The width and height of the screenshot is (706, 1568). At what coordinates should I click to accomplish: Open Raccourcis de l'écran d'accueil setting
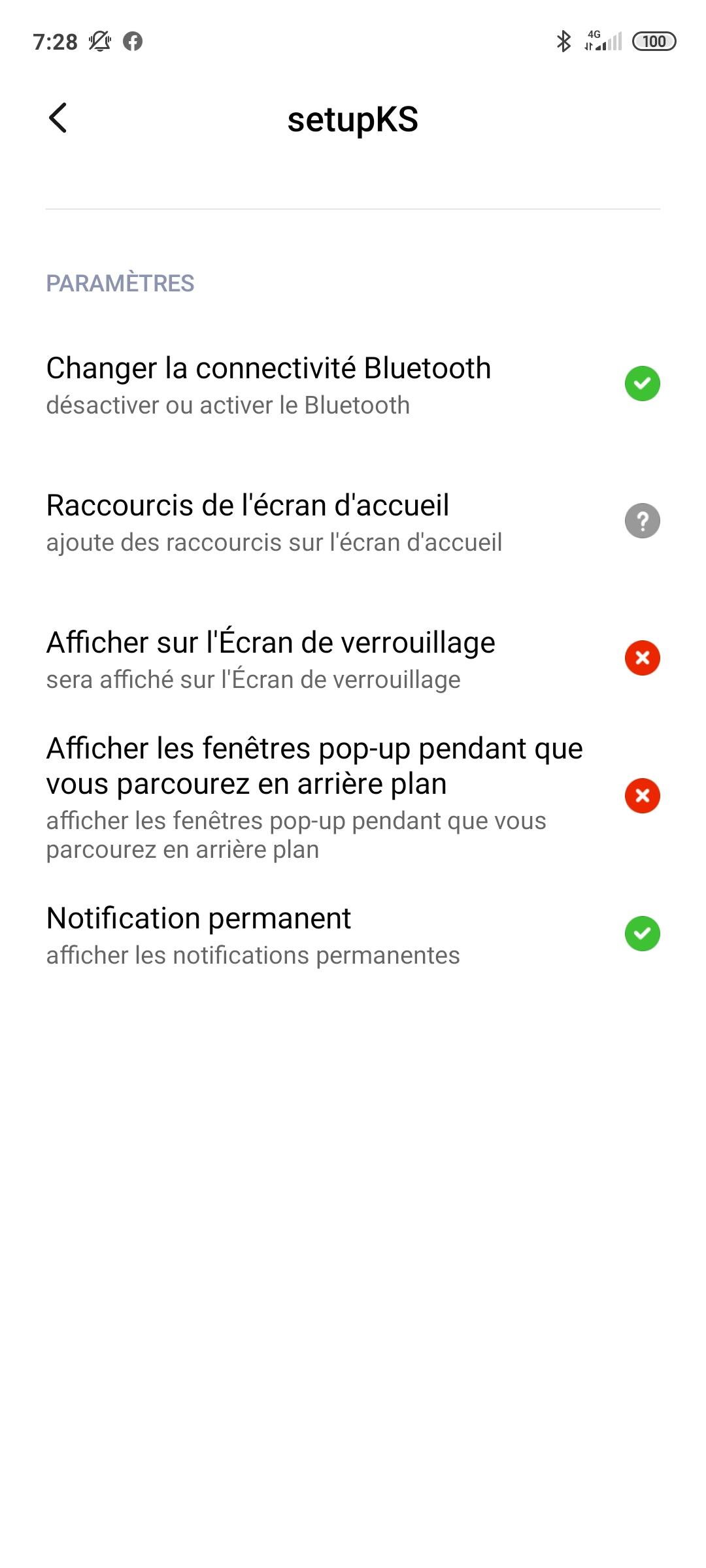[x=353, y=522]
